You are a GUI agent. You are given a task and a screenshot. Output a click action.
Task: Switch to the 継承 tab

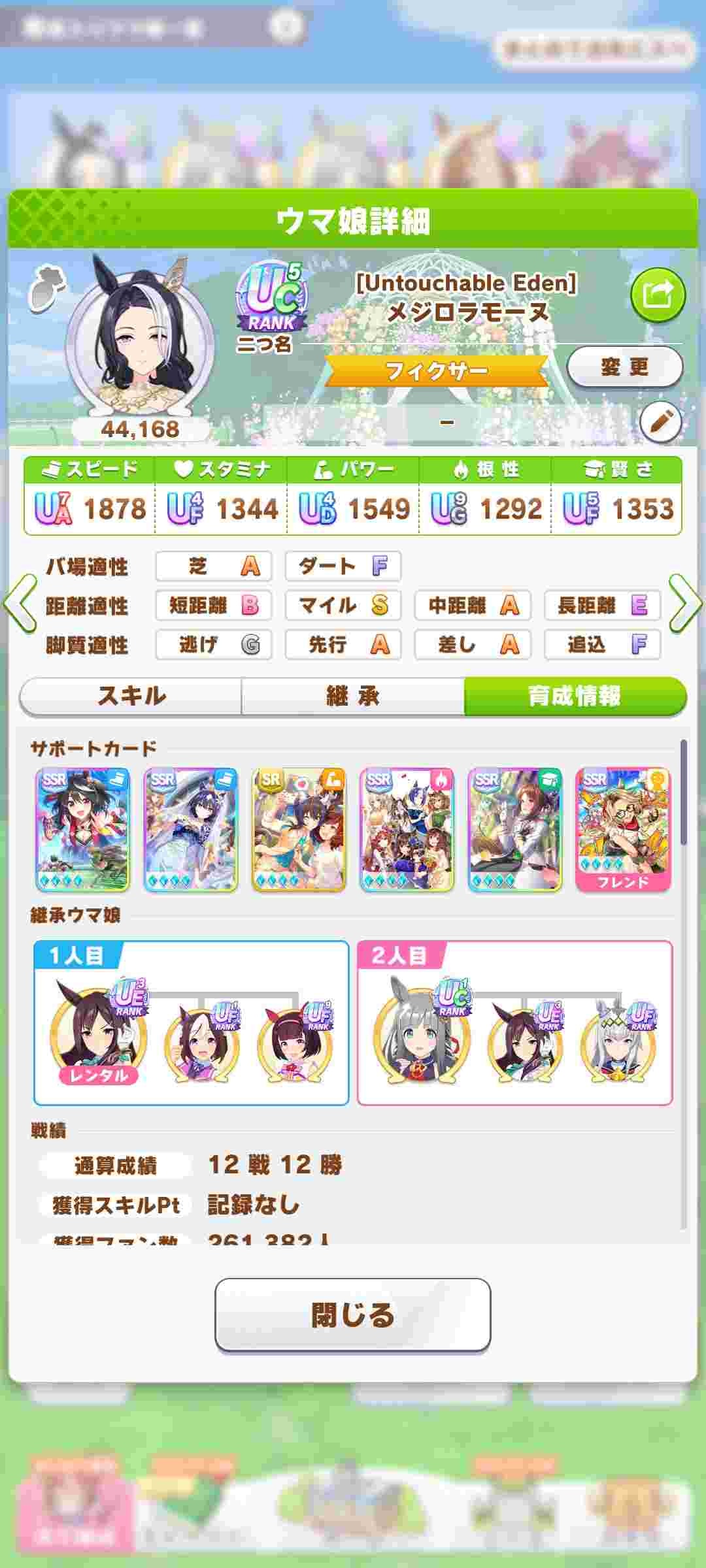click(353, 696)
